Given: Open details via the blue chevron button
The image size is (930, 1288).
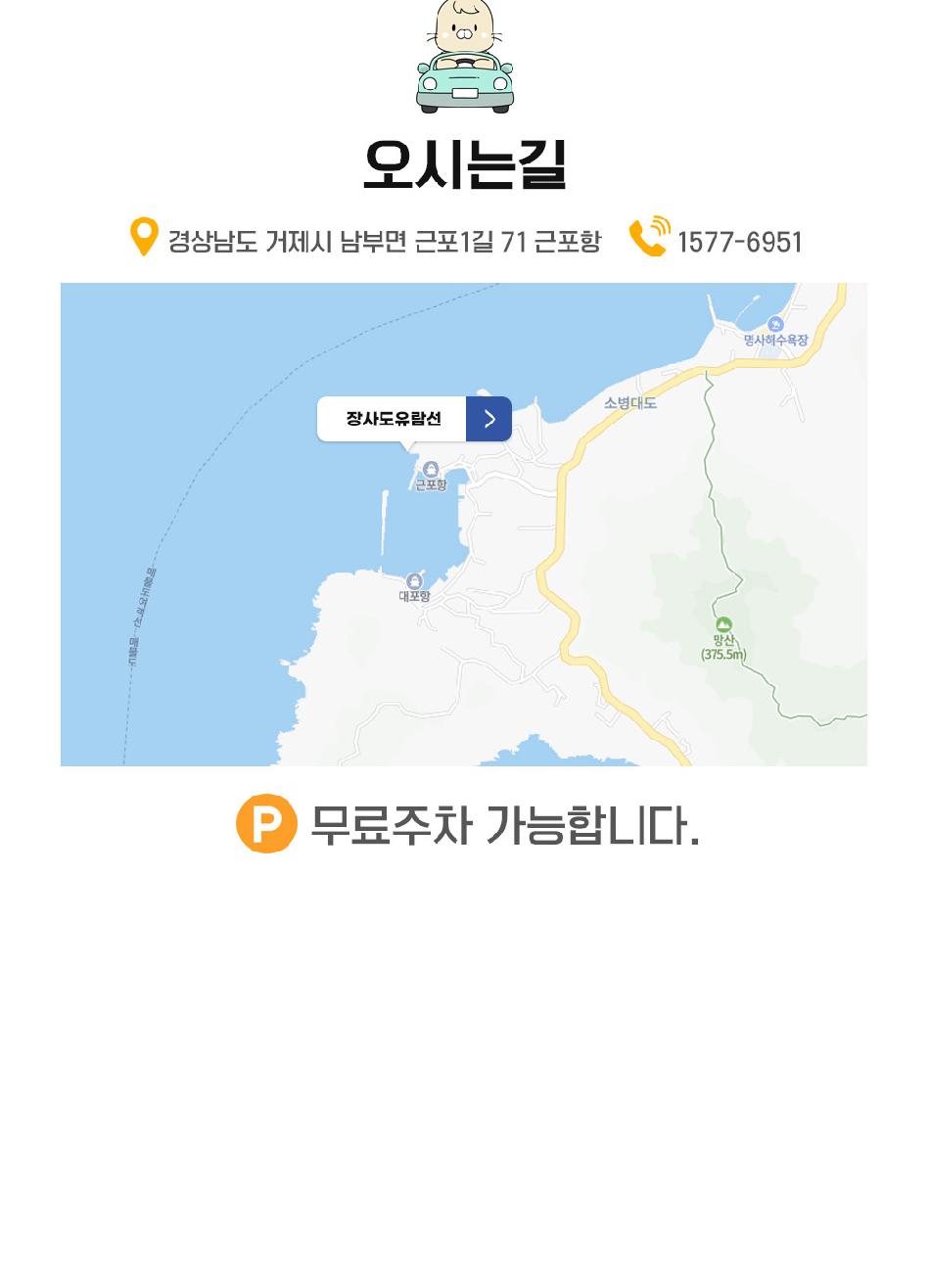Looking at the screenshot, I should coord(488,419).
